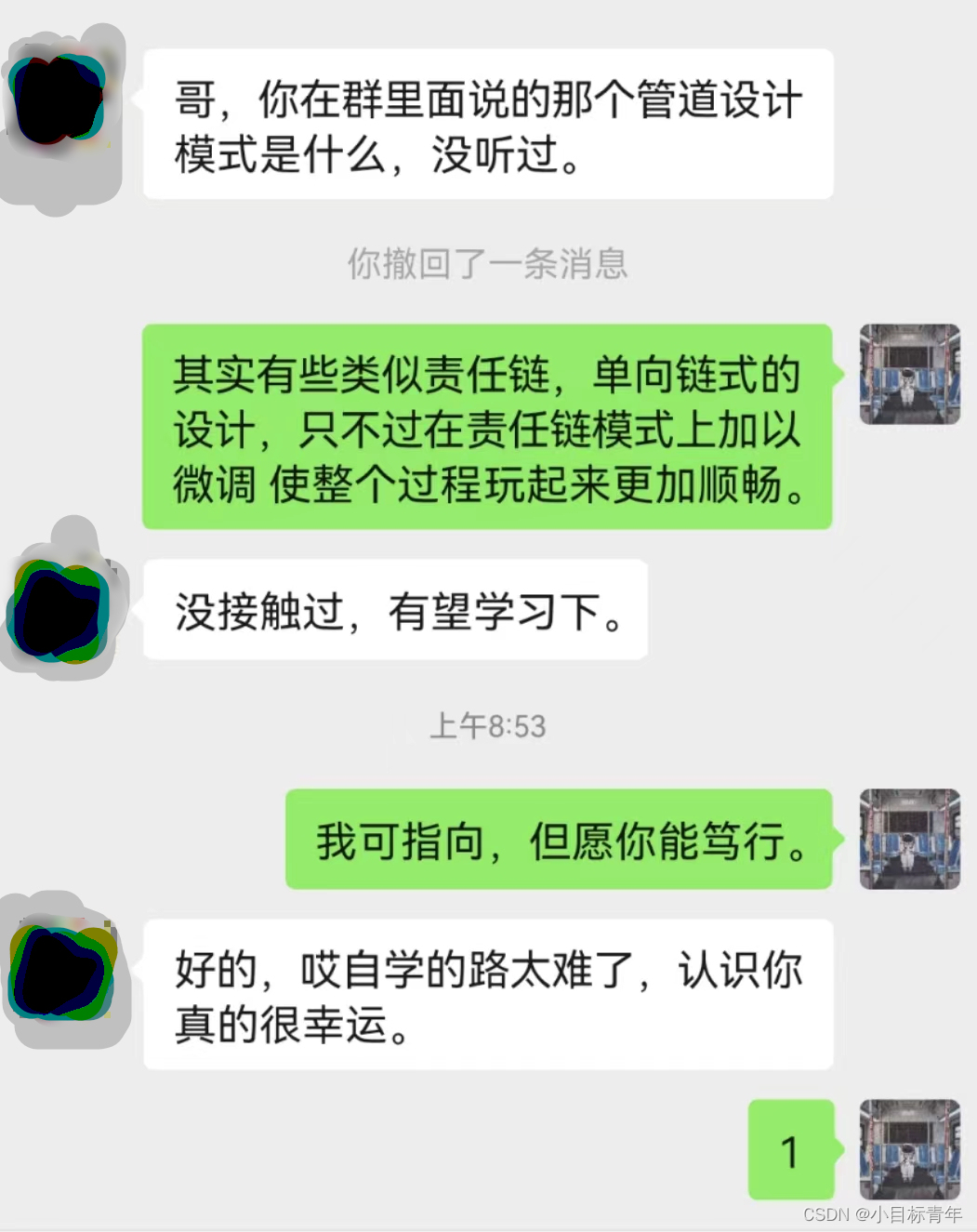Open contact avatar beside 没接触过，有望学习下
Image resolution: width=977 pixels, height=1232 pixels.
pyautogui.click(x=58, y=612)
